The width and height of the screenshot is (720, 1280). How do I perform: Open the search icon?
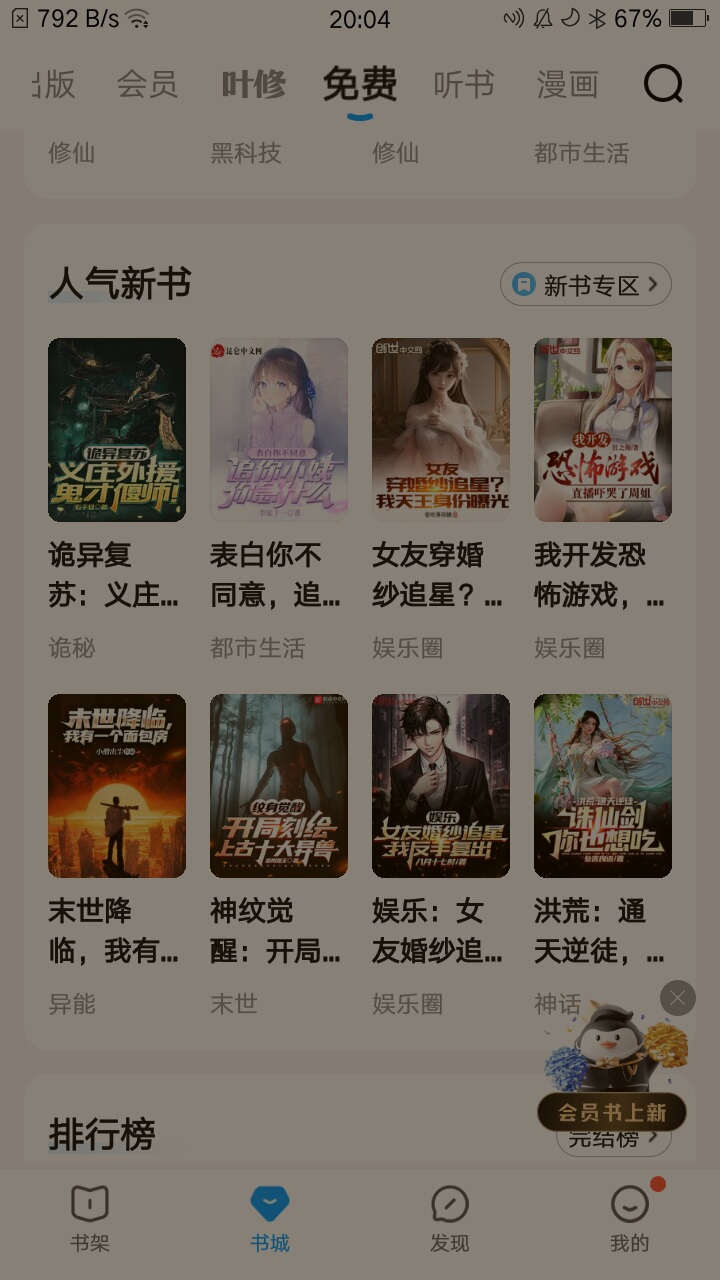tap(663, 85)
